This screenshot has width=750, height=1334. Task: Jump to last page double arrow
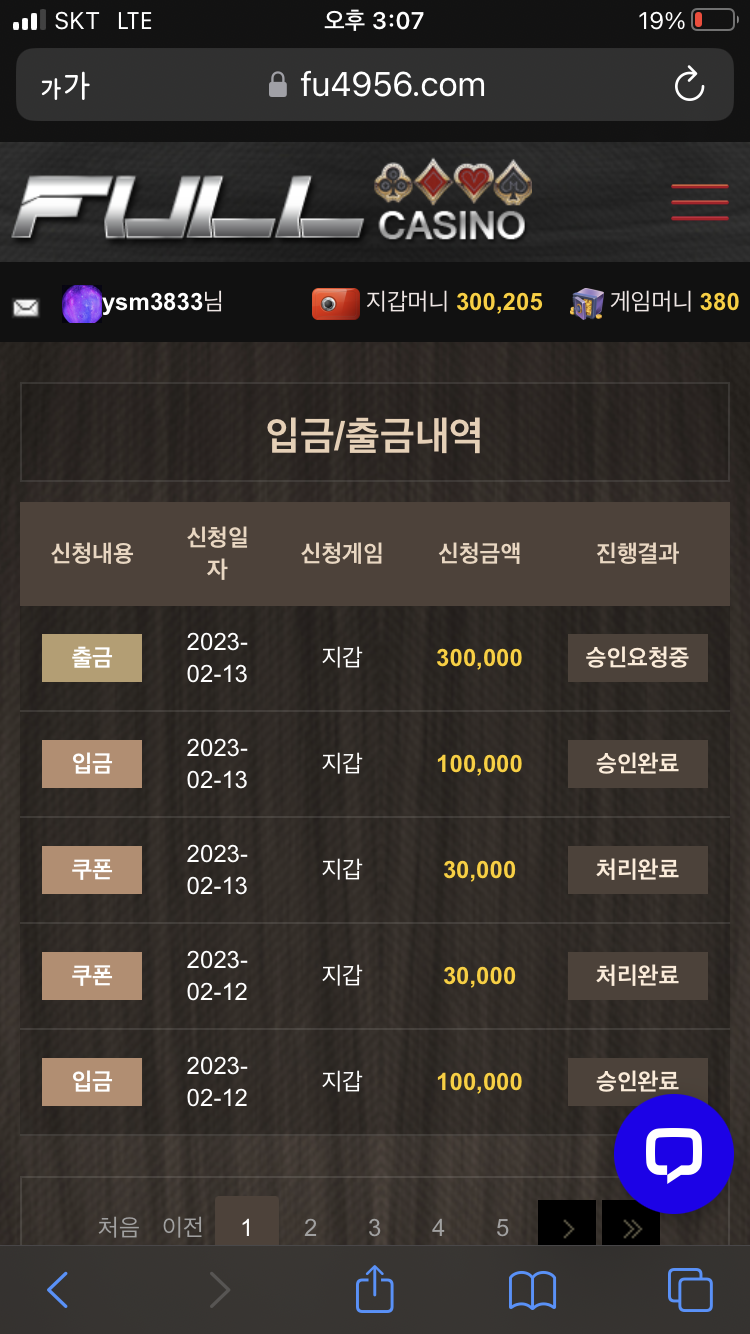[631, 1227]
